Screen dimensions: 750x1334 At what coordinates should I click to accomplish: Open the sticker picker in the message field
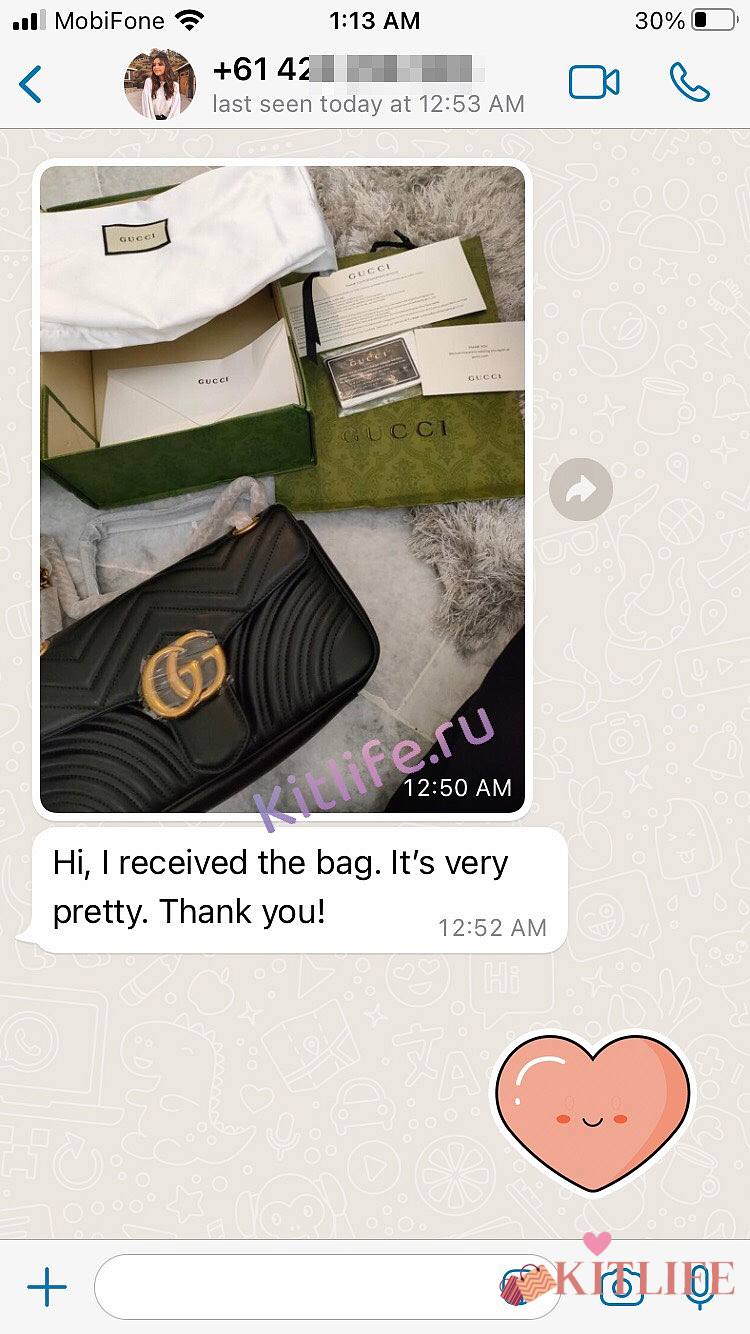coord(519,1287)
